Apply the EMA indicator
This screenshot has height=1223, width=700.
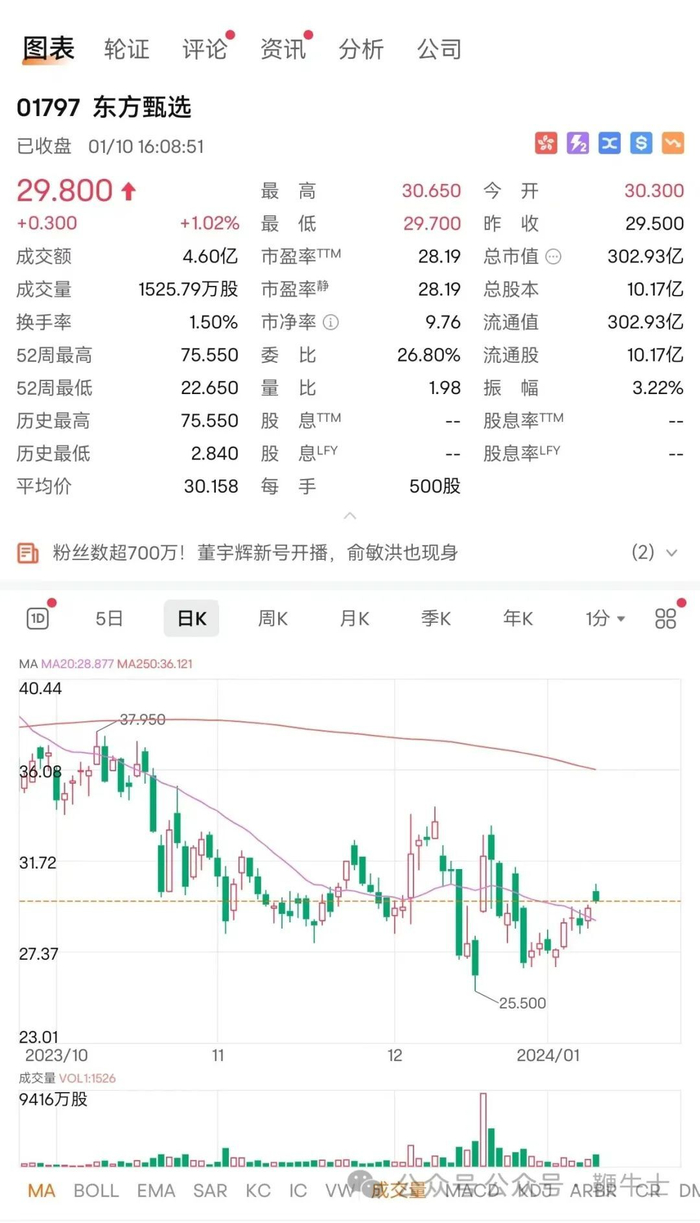156,1191
